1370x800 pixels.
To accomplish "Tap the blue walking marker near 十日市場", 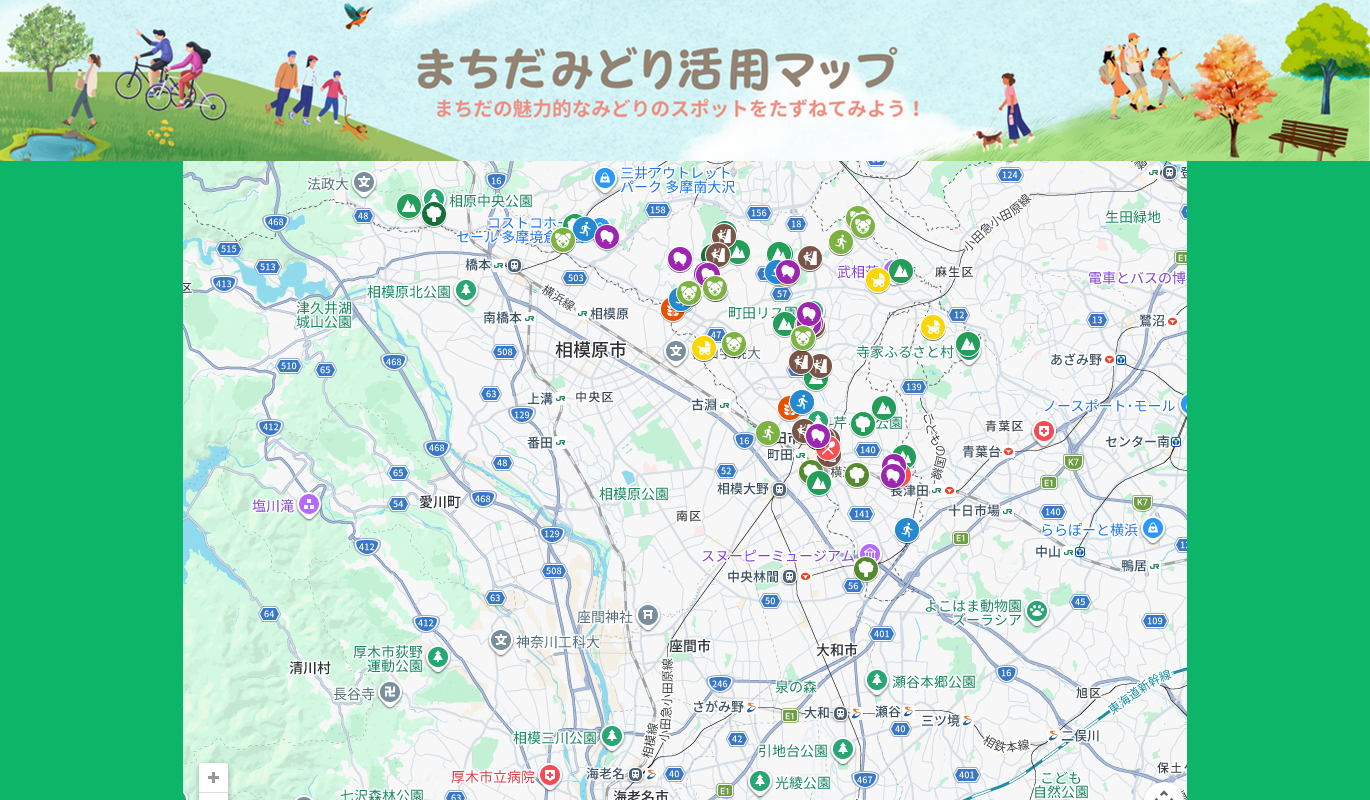I will tap(907, 530).
